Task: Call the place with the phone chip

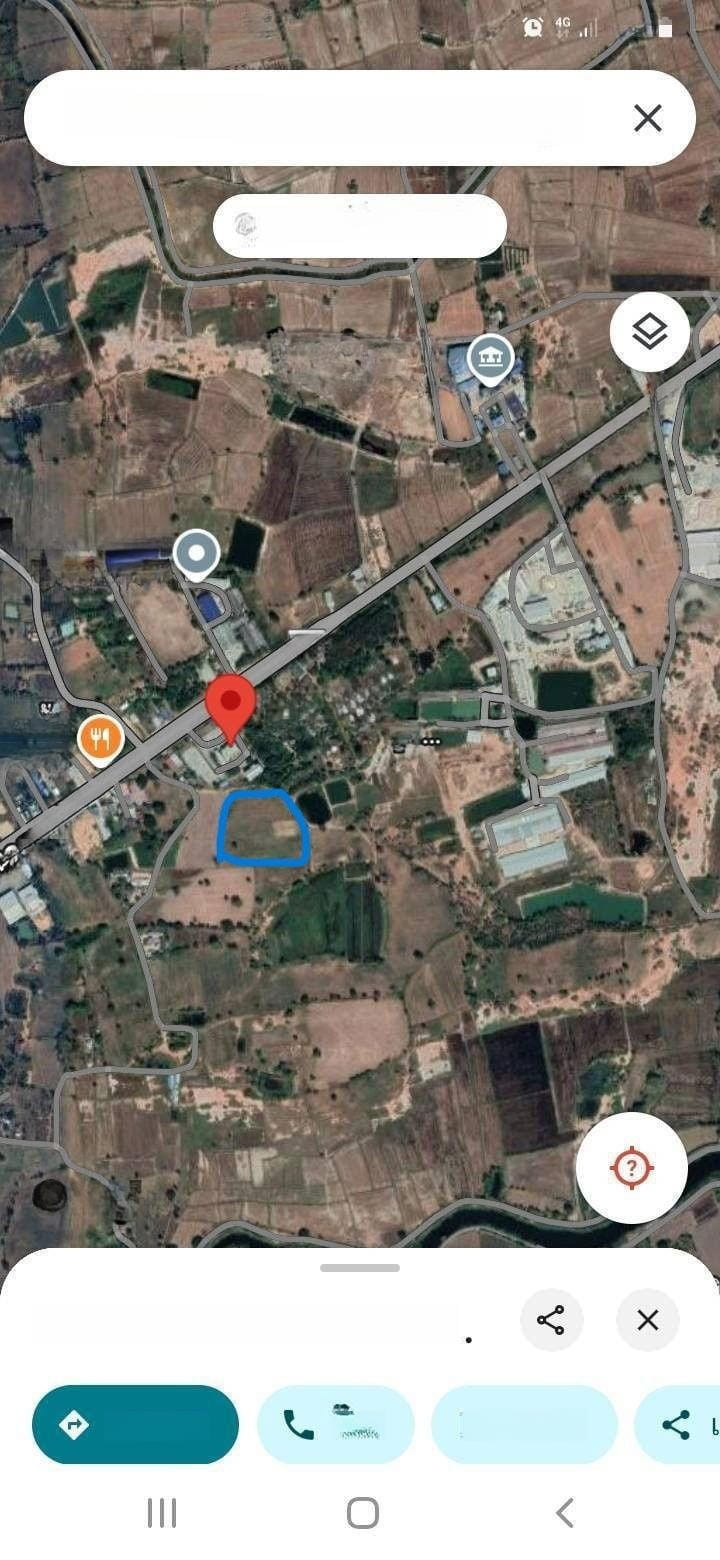Action: (x=335, y=1424)
